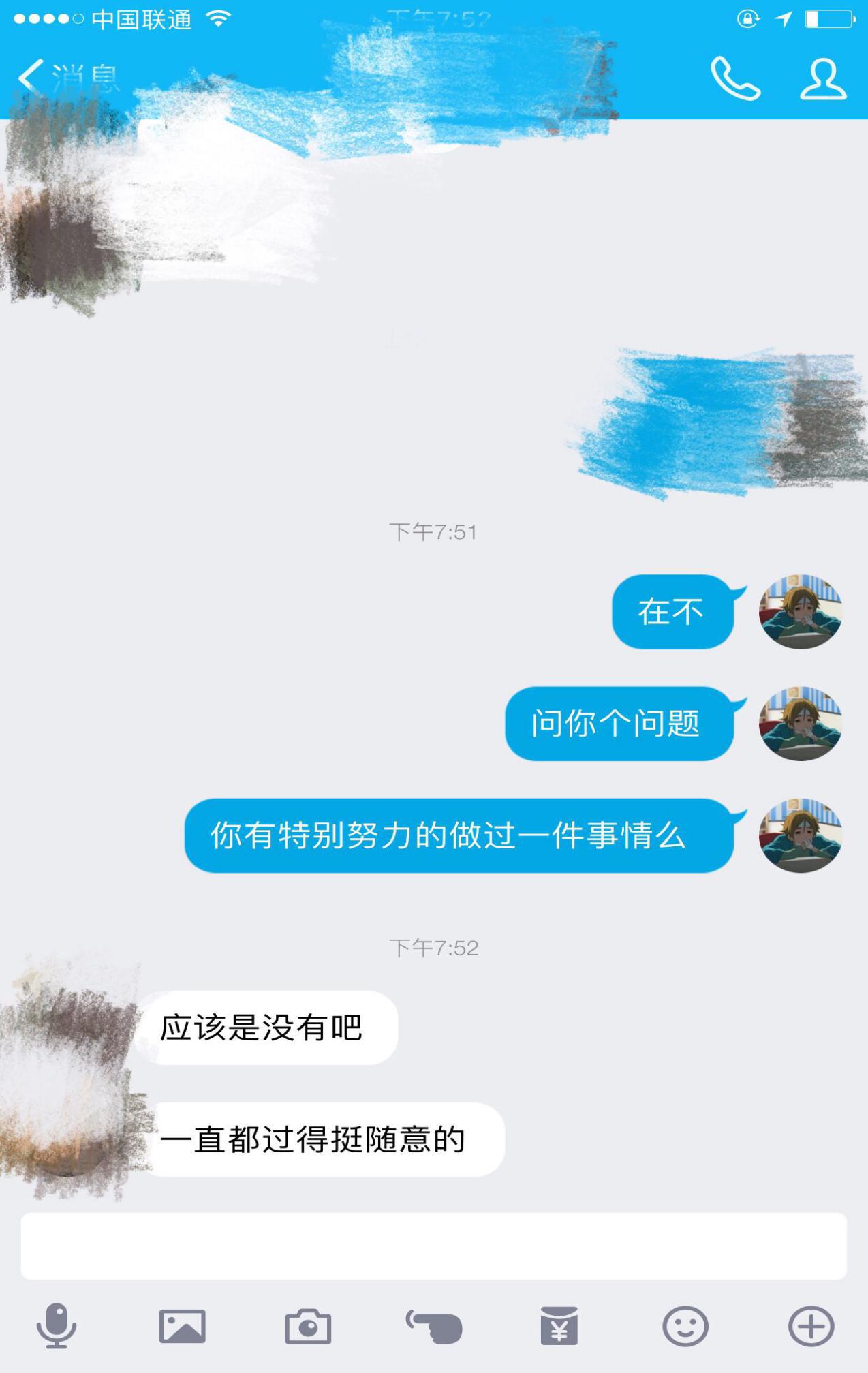Open the emoji picker
The width and height of the screenshot is (868, 1373).
(x=685, y=1326)
